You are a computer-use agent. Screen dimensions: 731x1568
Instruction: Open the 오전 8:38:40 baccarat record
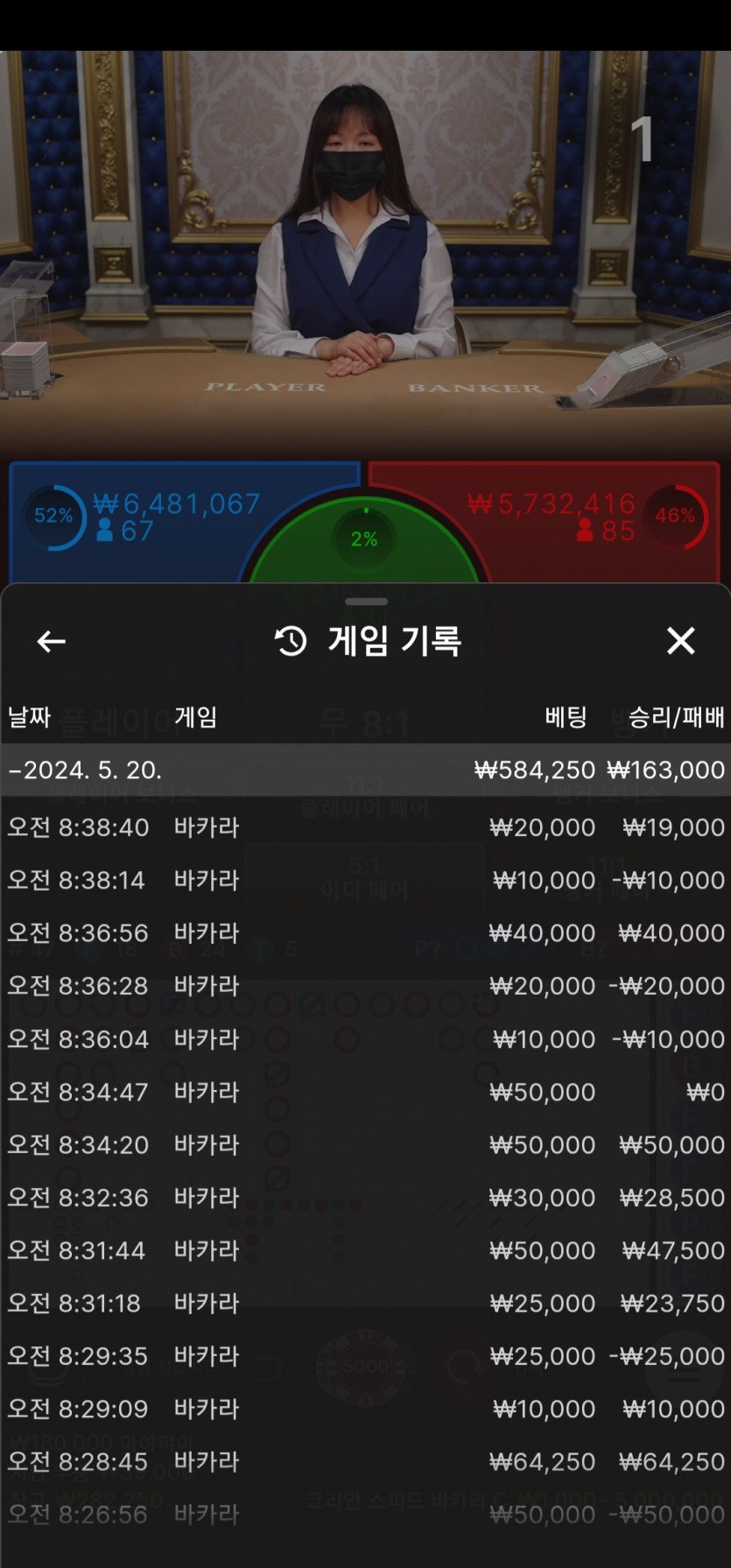(x=365, y=827)
